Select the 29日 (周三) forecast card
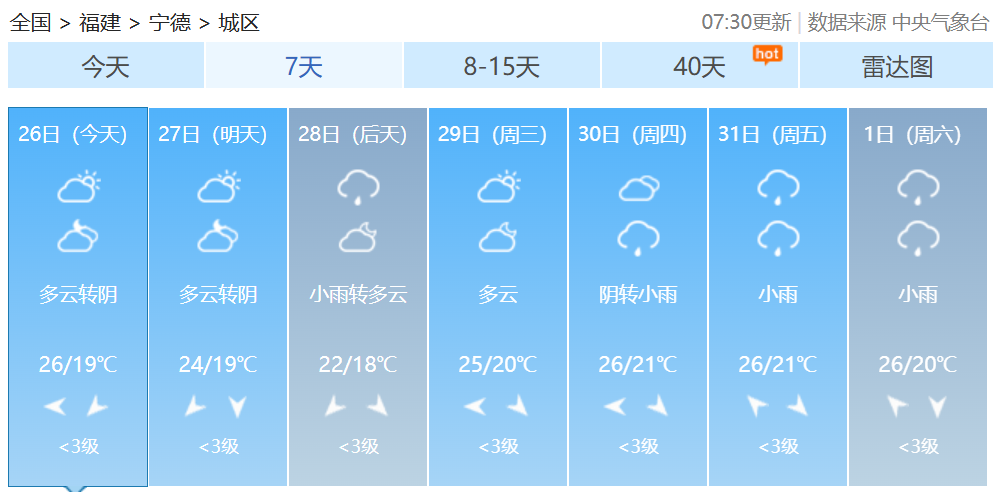This screenshot has width=993, height=492. click(x=498, y=295)
